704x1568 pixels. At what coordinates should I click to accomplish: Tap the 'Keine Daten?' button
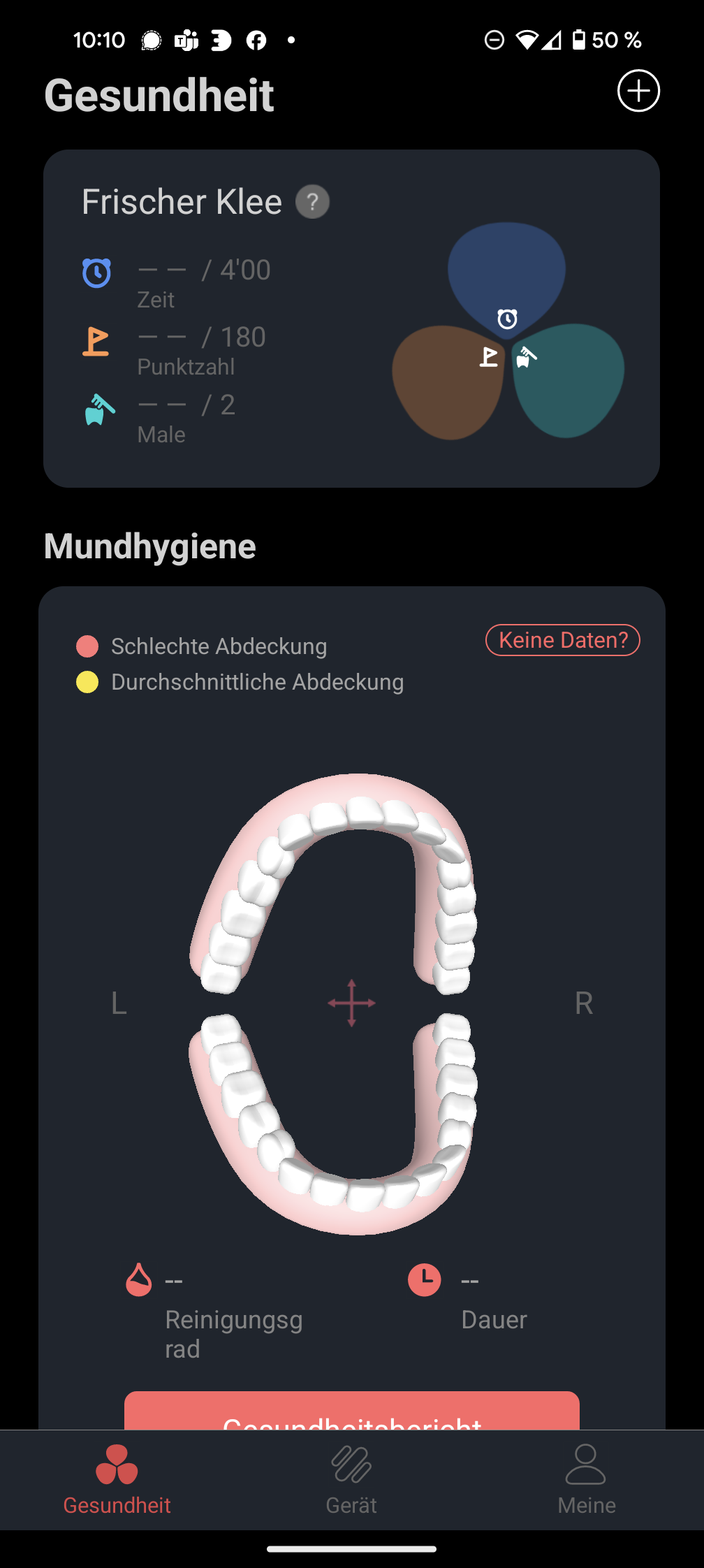(562, 640)
